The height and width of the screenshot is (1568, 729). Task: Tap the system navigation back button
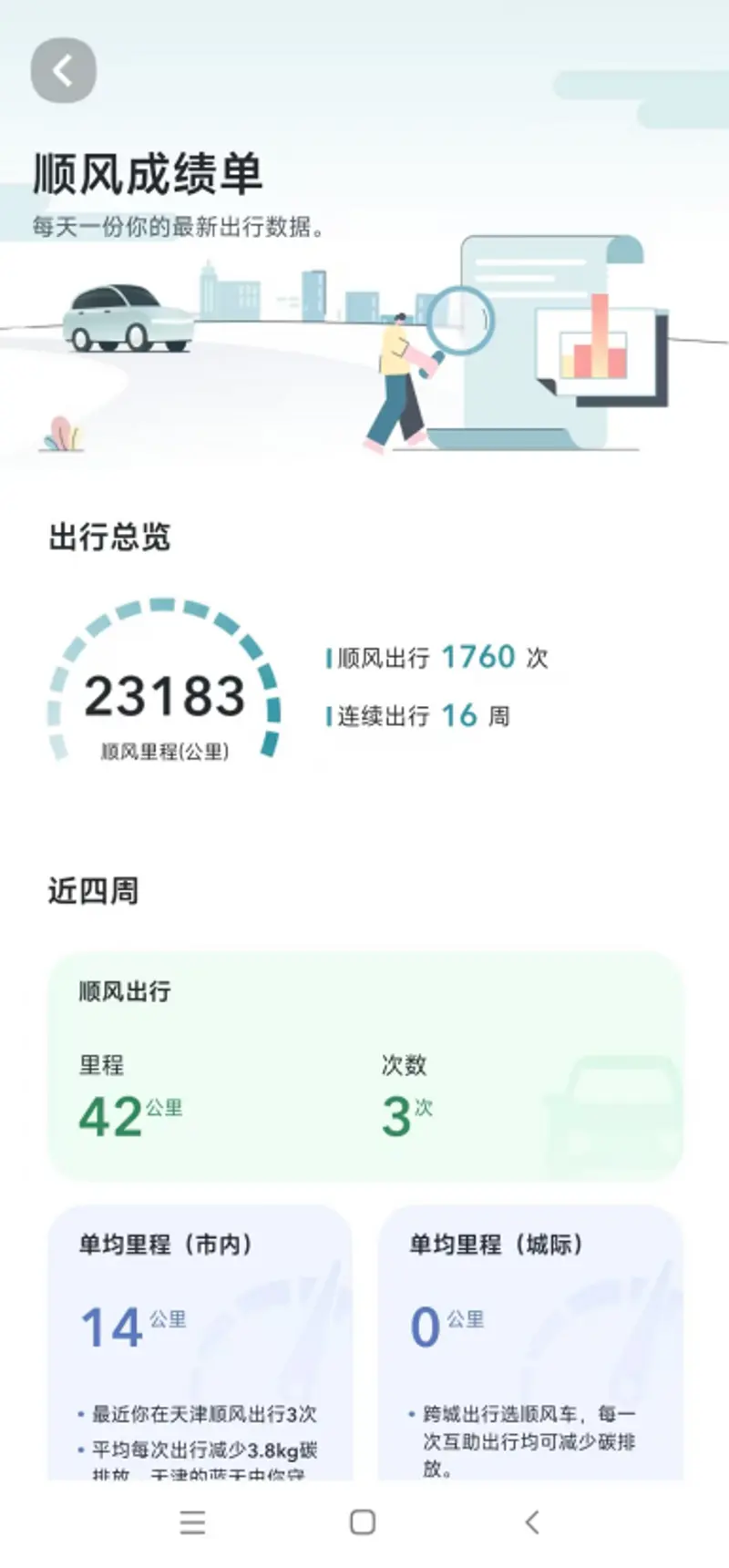(532, 1522)
